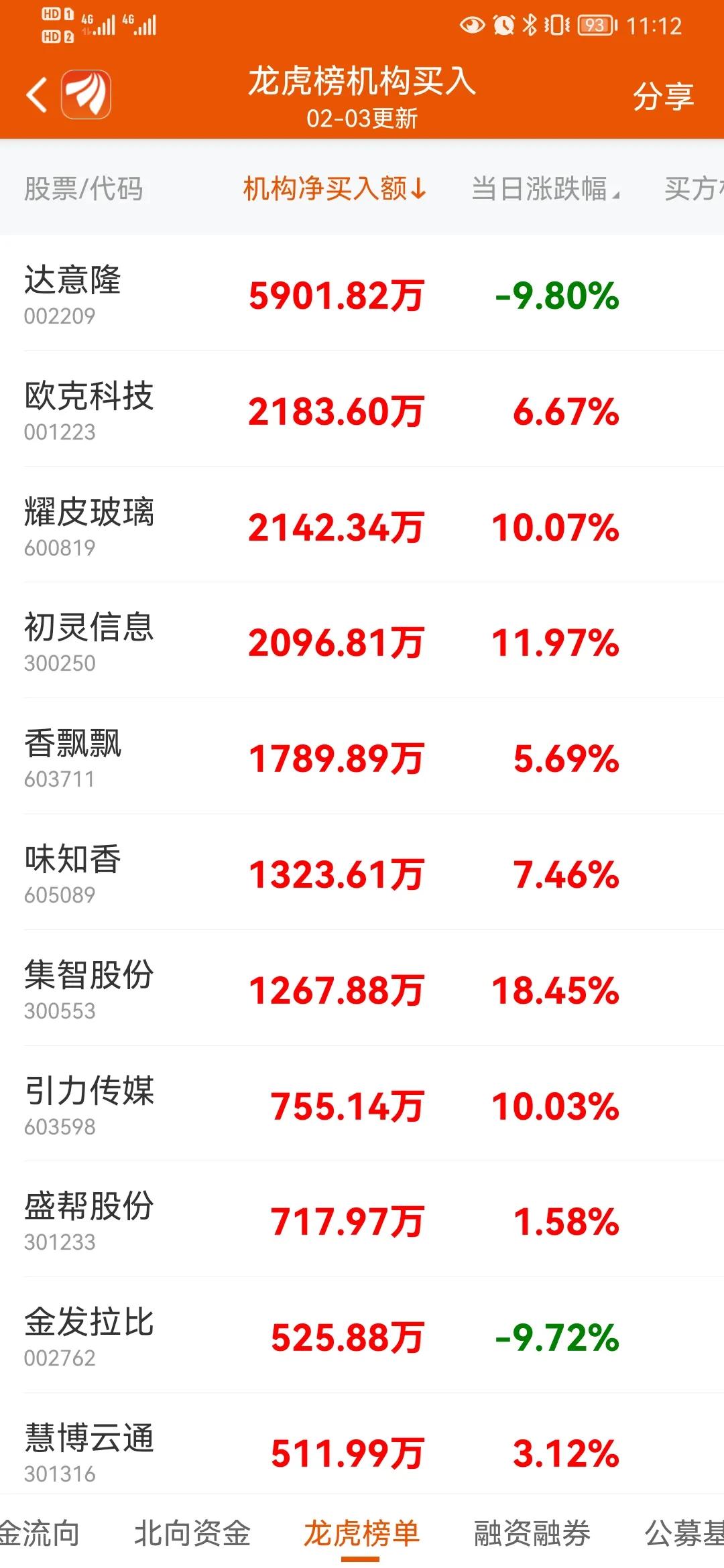Tap the app logo icon in header
The image size is (724, 1568).
point(86,94)
